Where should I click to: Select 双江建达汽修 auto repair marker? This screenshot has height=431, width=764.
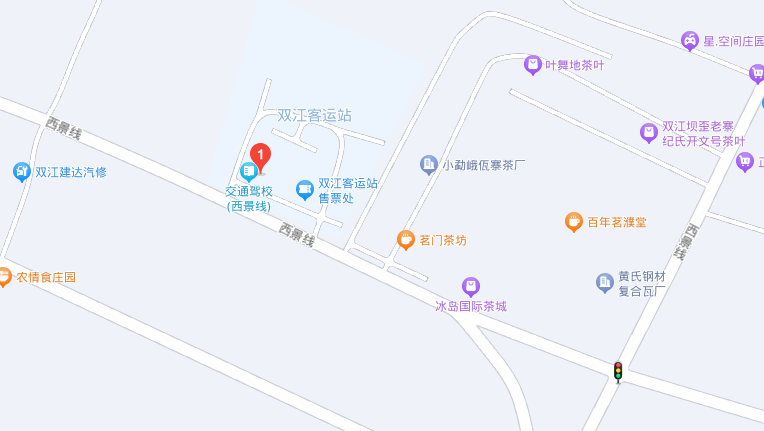click(x=21, y=172)
